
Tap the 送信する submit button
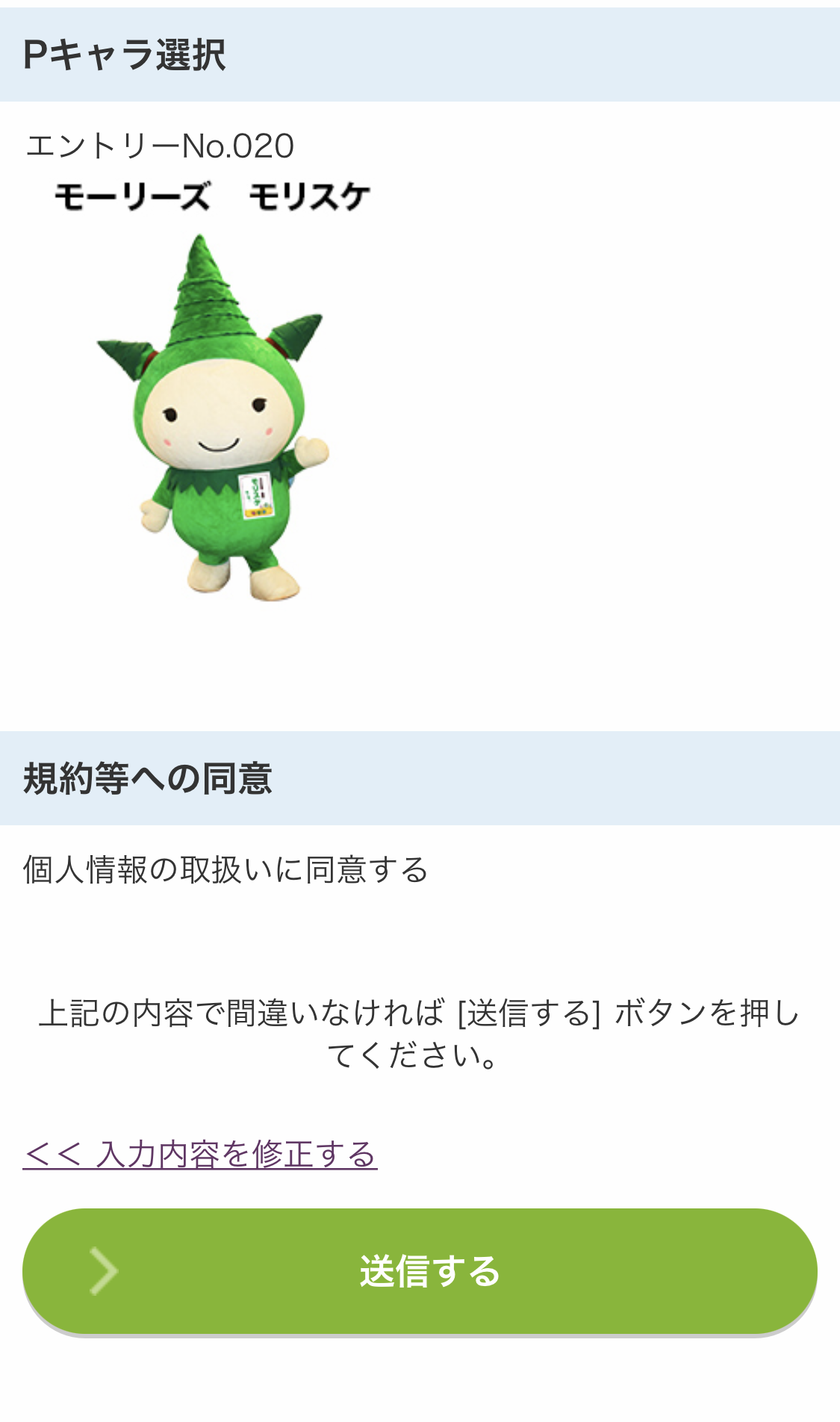point(420,1271)
